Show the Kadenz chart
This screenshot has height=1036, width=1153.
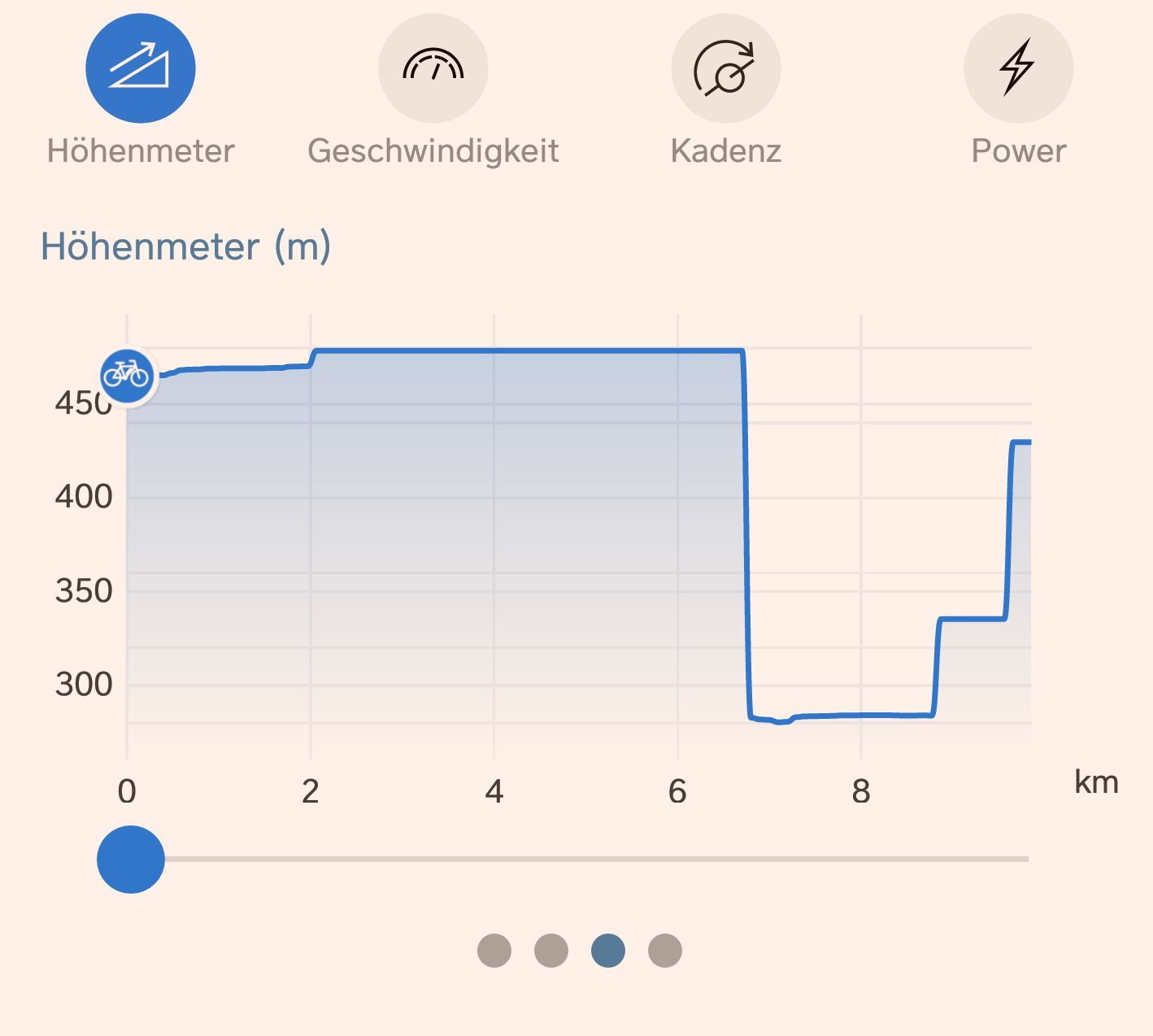[x=725, y=69]
